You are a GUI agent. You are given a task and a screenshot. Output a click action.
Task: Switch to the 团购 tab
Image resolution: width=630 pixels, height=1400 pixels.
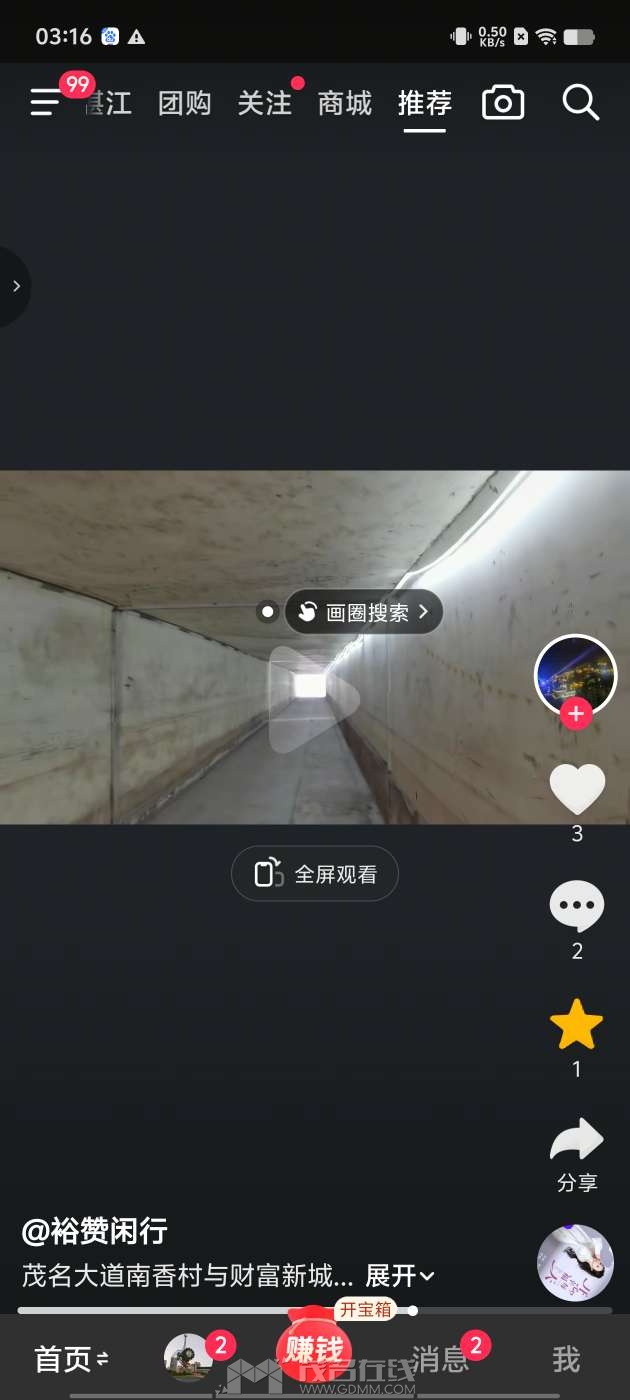pos(185,103)
